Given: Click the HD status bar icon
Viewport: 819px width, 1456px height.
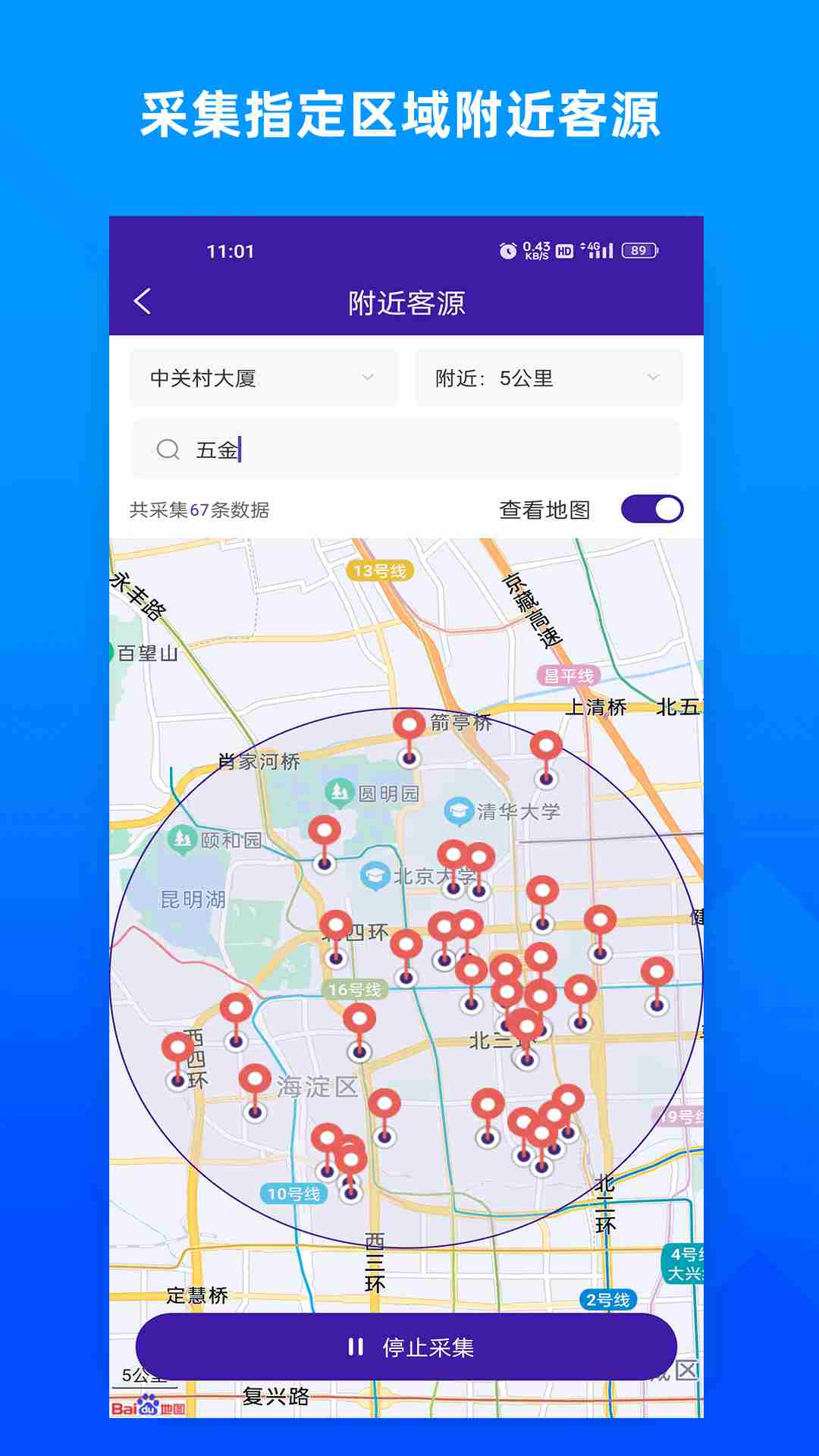Looking at the screenshot, I should point(565,250).
